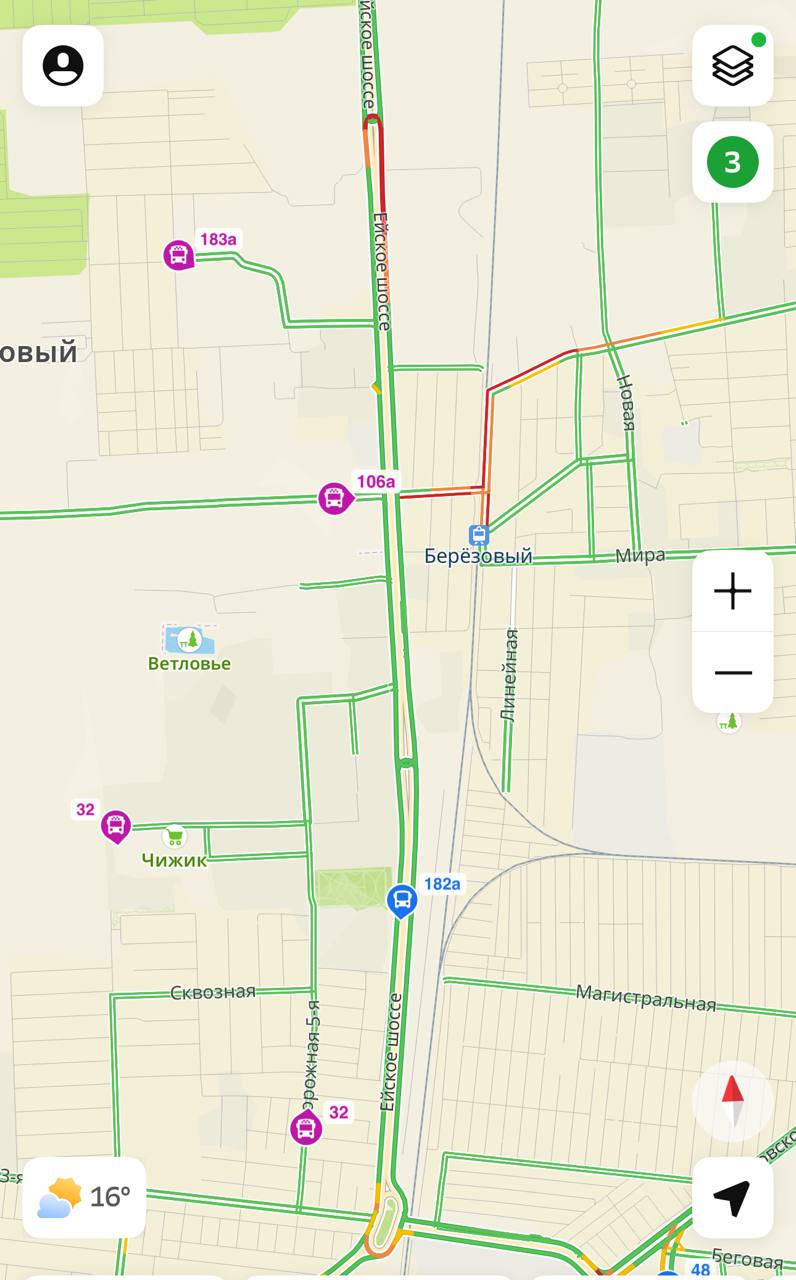Select the blue 182a bus marker

[402, 899]
